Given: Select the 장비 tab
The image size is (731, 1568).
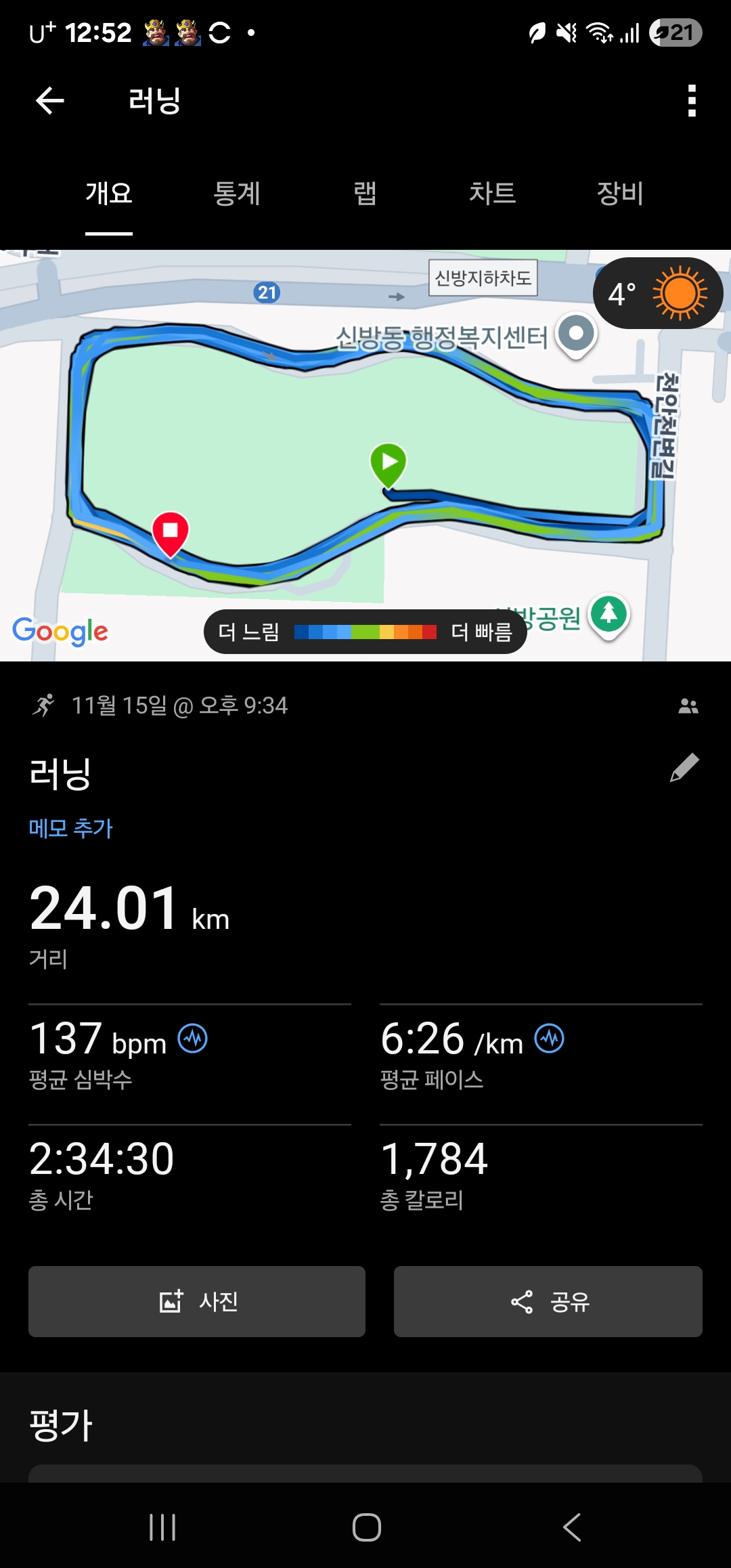Looking at the screenshot, I should point(619,194).
